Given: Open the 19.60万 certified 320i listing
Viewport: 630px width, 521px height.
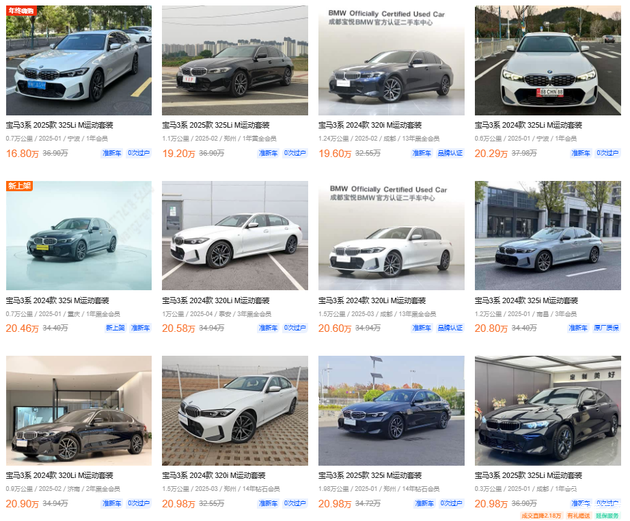Looking at the screenshot, I should 391,60.
